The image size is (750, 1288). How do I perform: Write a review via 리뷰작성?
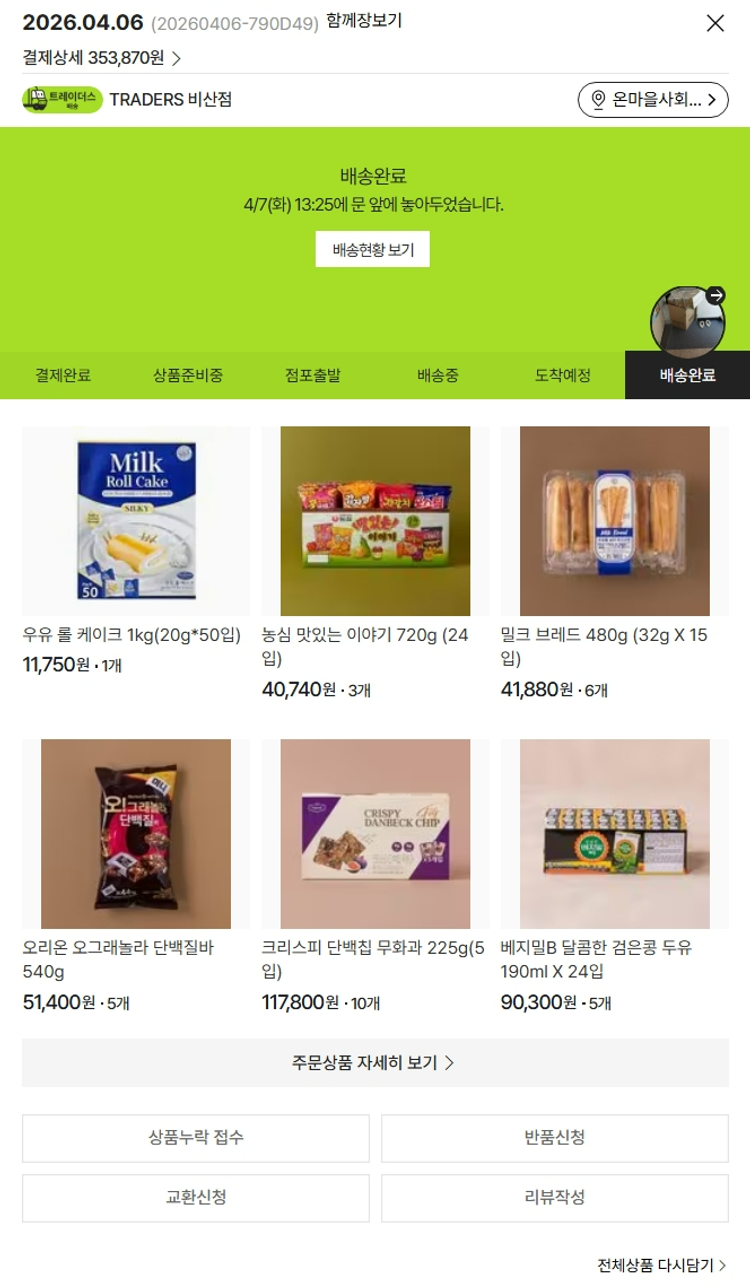click(554, 1198)
